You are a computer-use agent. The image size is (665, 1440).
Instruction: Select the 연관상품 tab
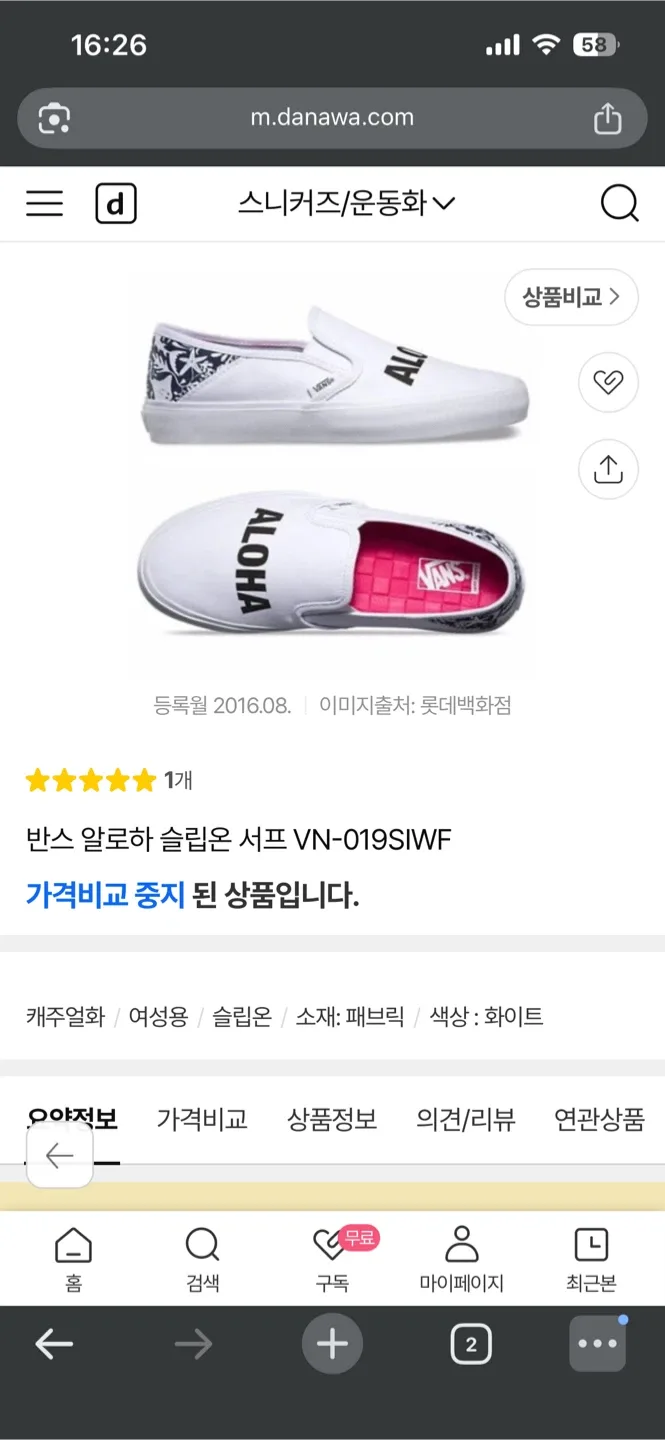coord(599,1119)
